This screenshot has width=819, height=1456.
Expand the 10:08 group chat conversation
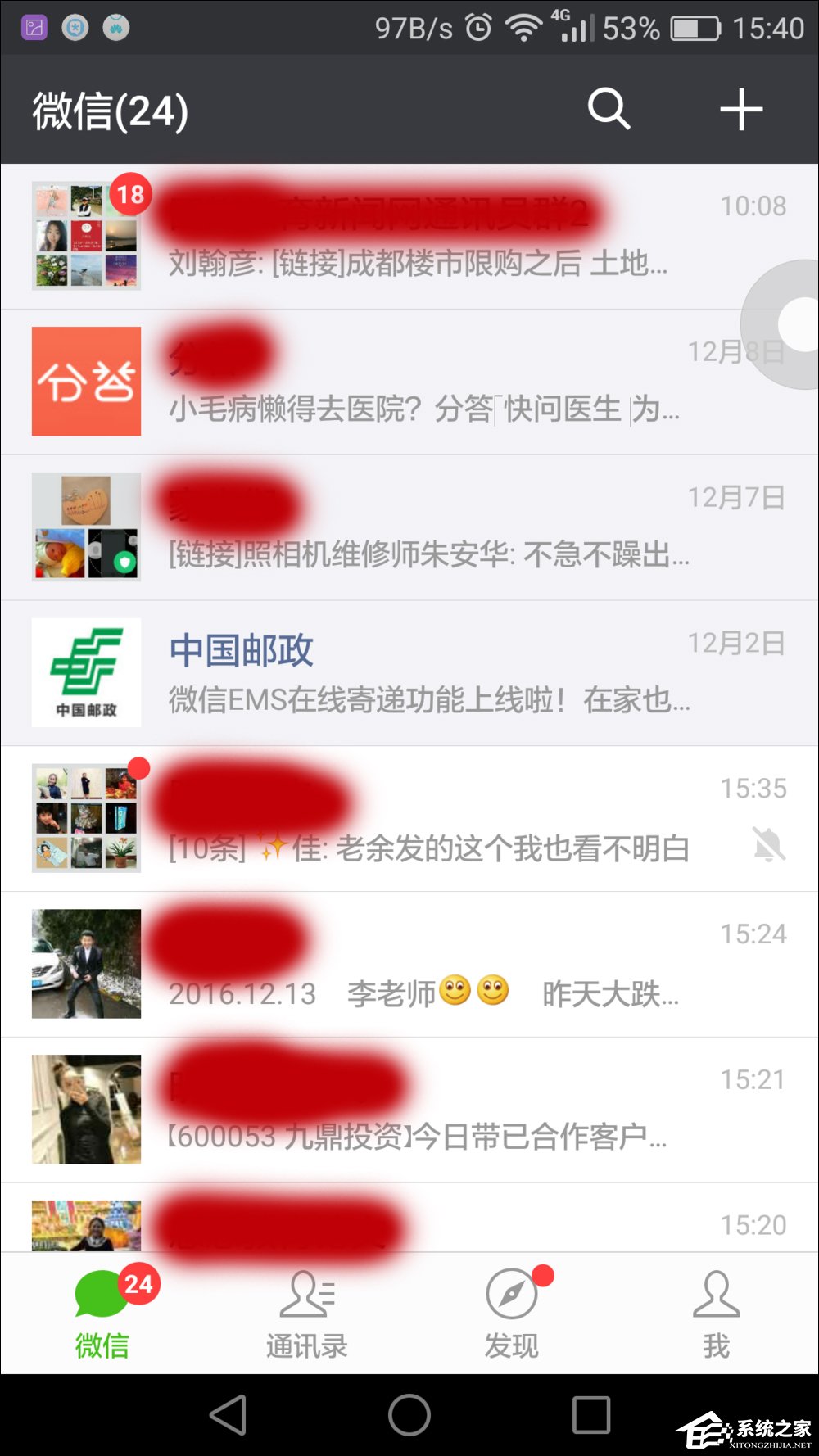[409, 233]
